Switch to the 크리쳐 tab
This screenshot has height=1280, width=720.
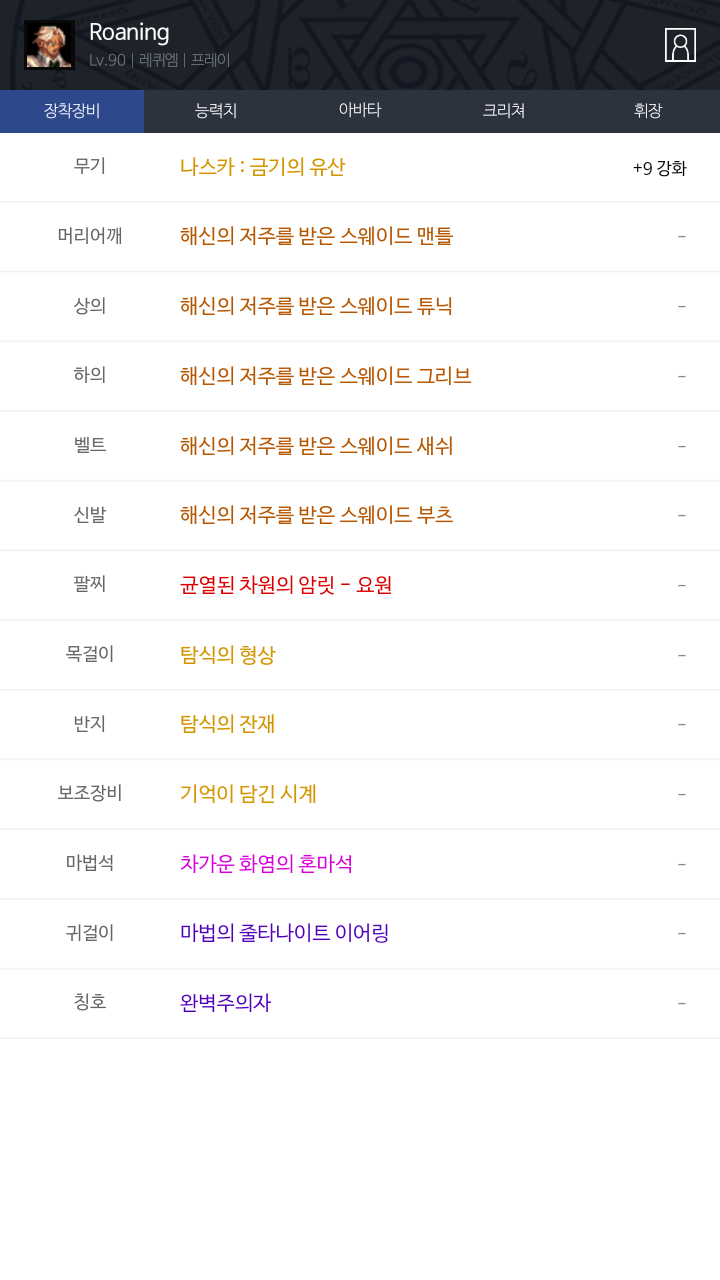[x=504, y=111]
